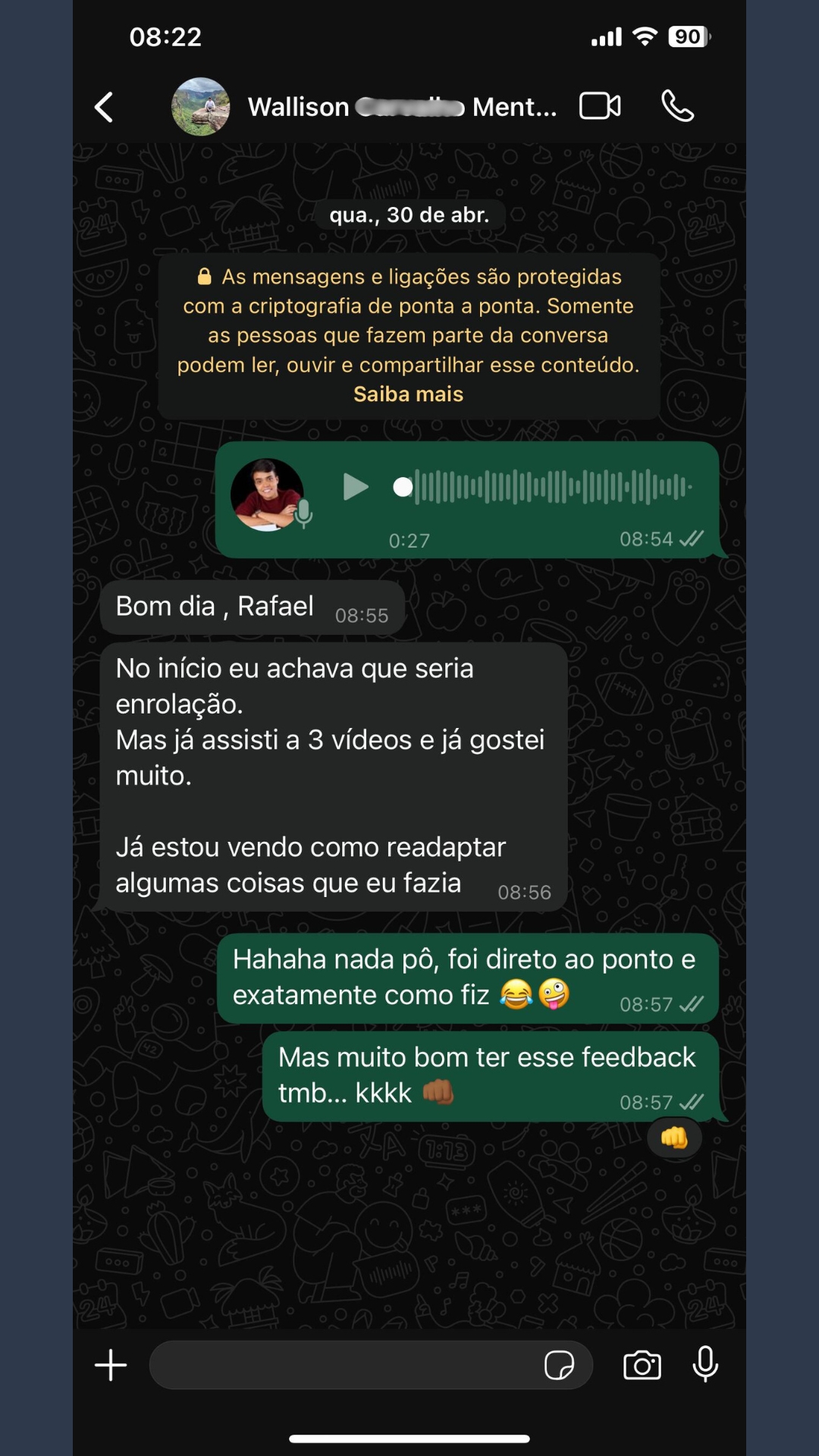Open the fist reaction on last message
Screen dimensions: 819x1456
tap(674, 1137)
